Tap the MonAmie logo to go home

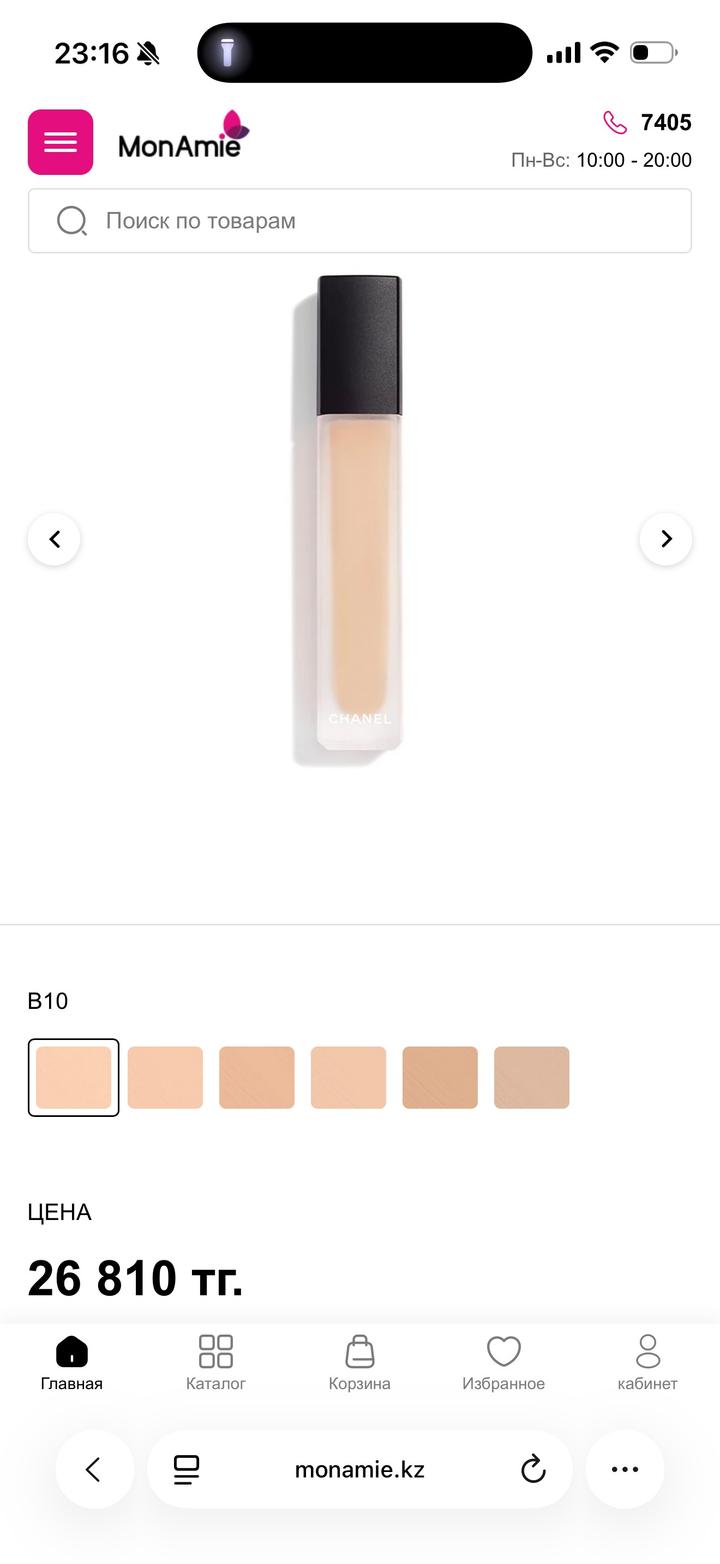182,140
